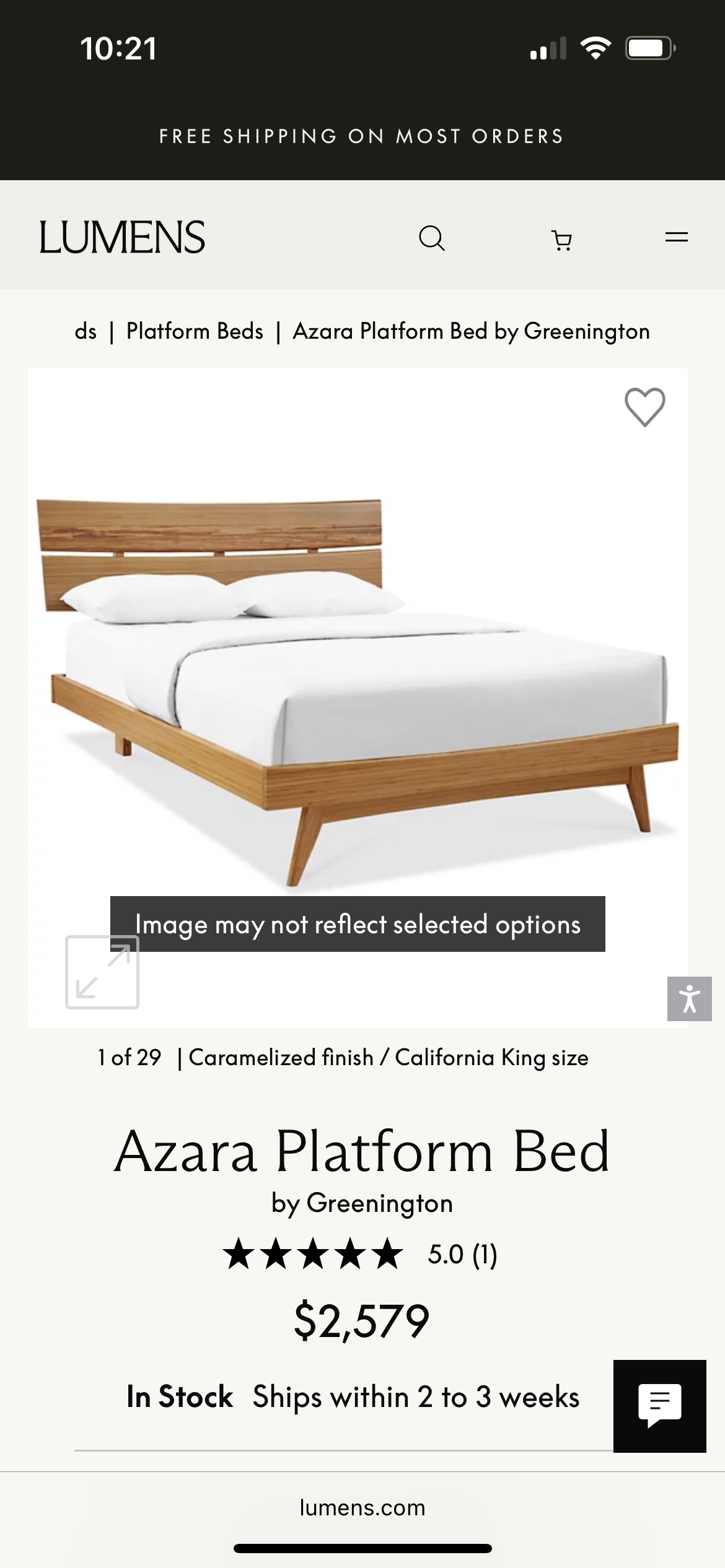Add Azara bed to wishlist heart

coord(644,407)
